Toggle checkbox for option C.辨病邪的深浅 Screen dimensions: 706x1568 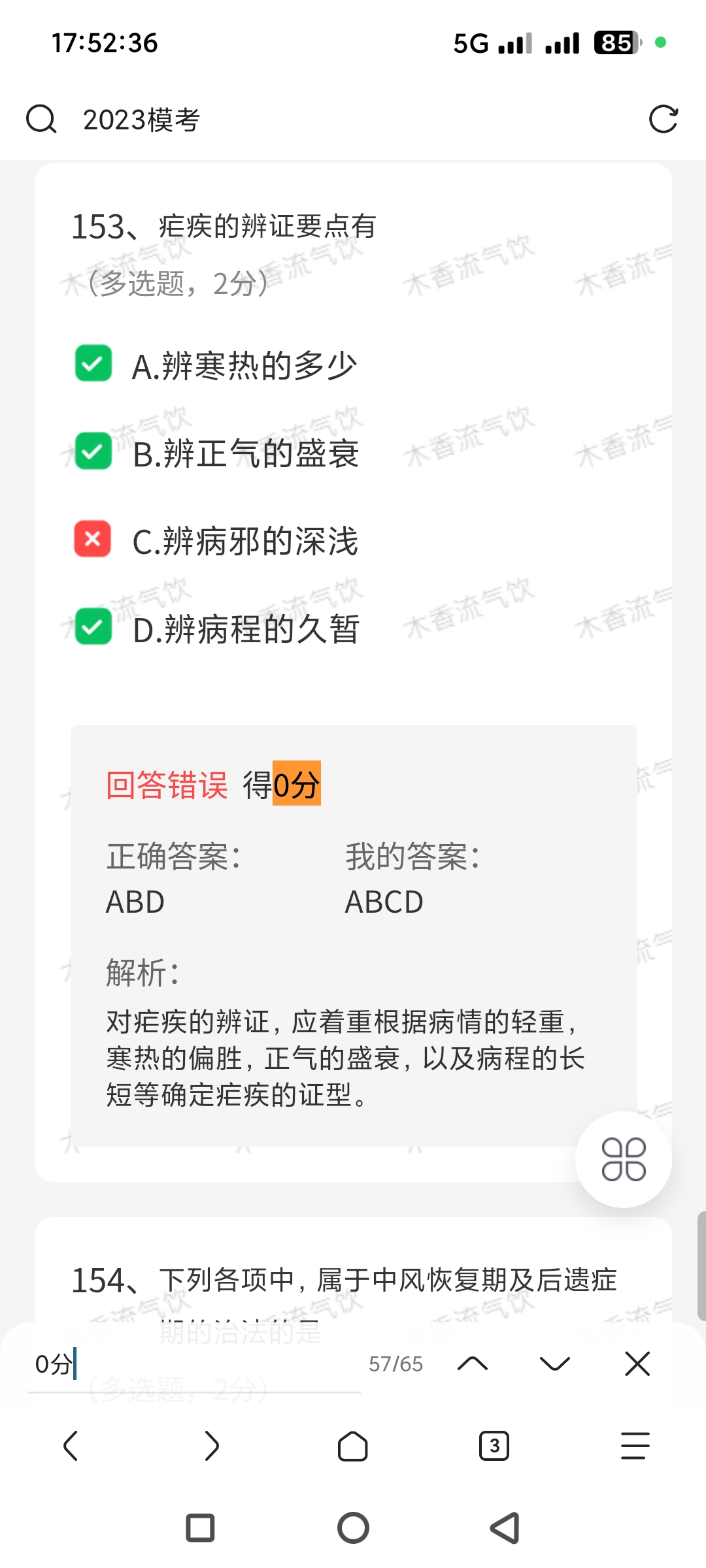tap(93, 539)
